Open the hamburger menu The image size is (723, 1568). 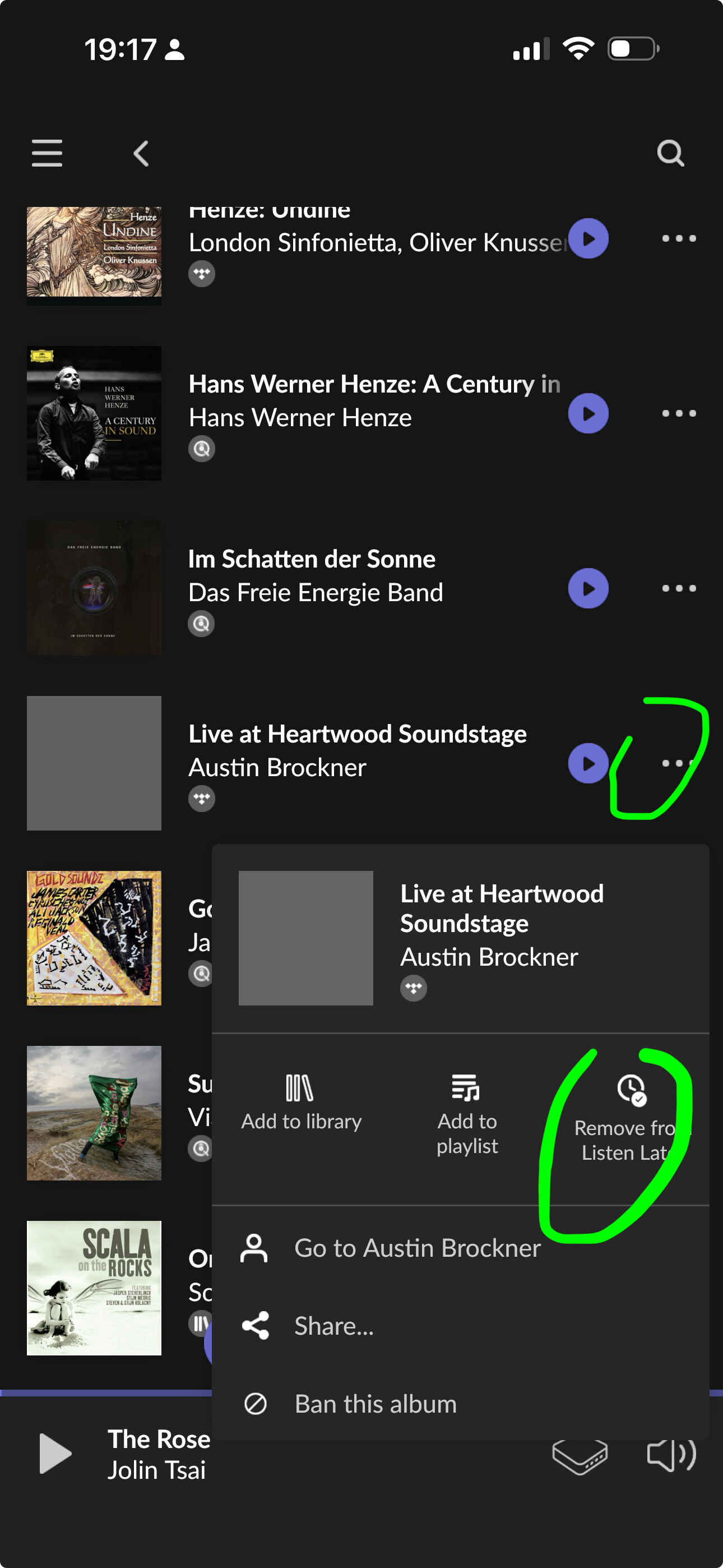47,153
